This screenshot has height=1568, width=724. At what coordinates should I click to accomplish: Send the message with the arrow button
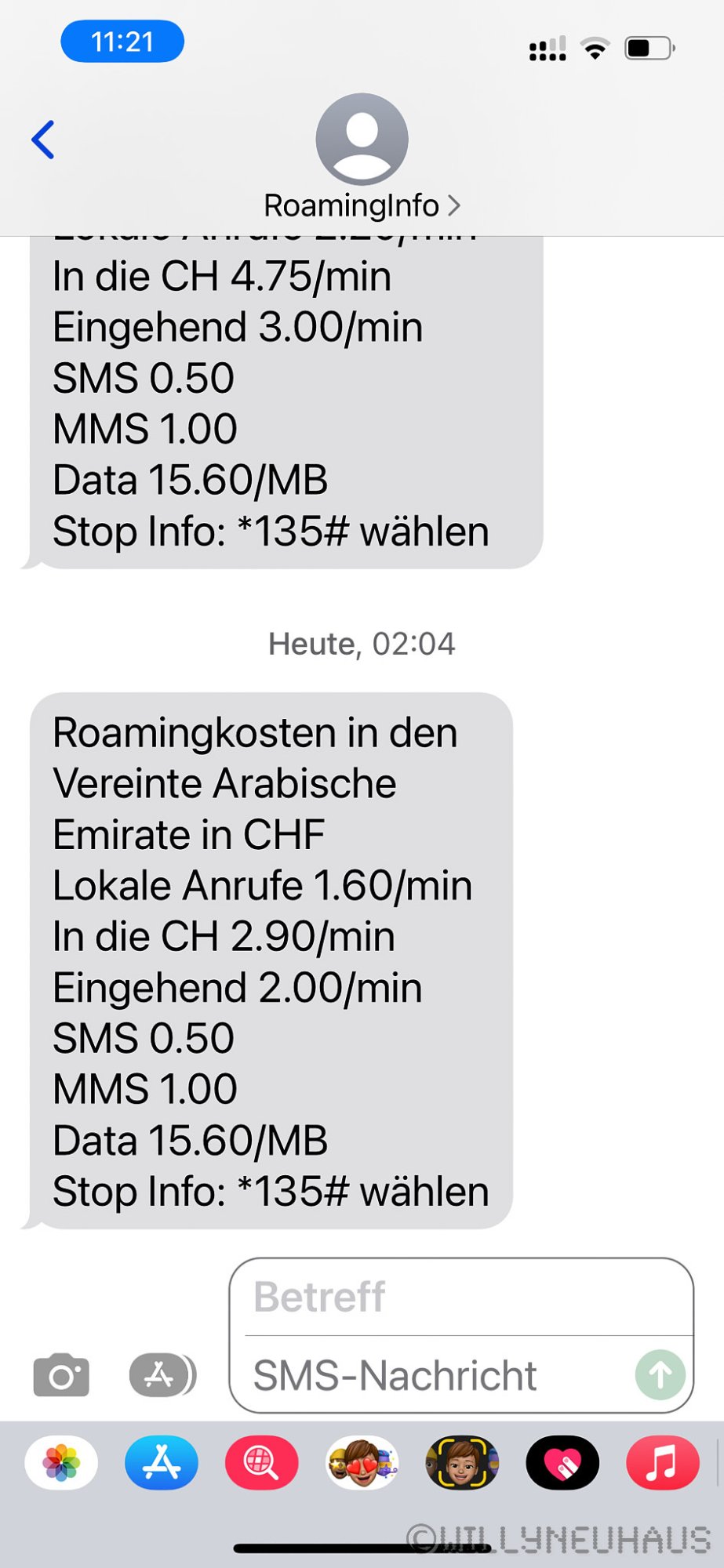click(x=660, y=1374)
